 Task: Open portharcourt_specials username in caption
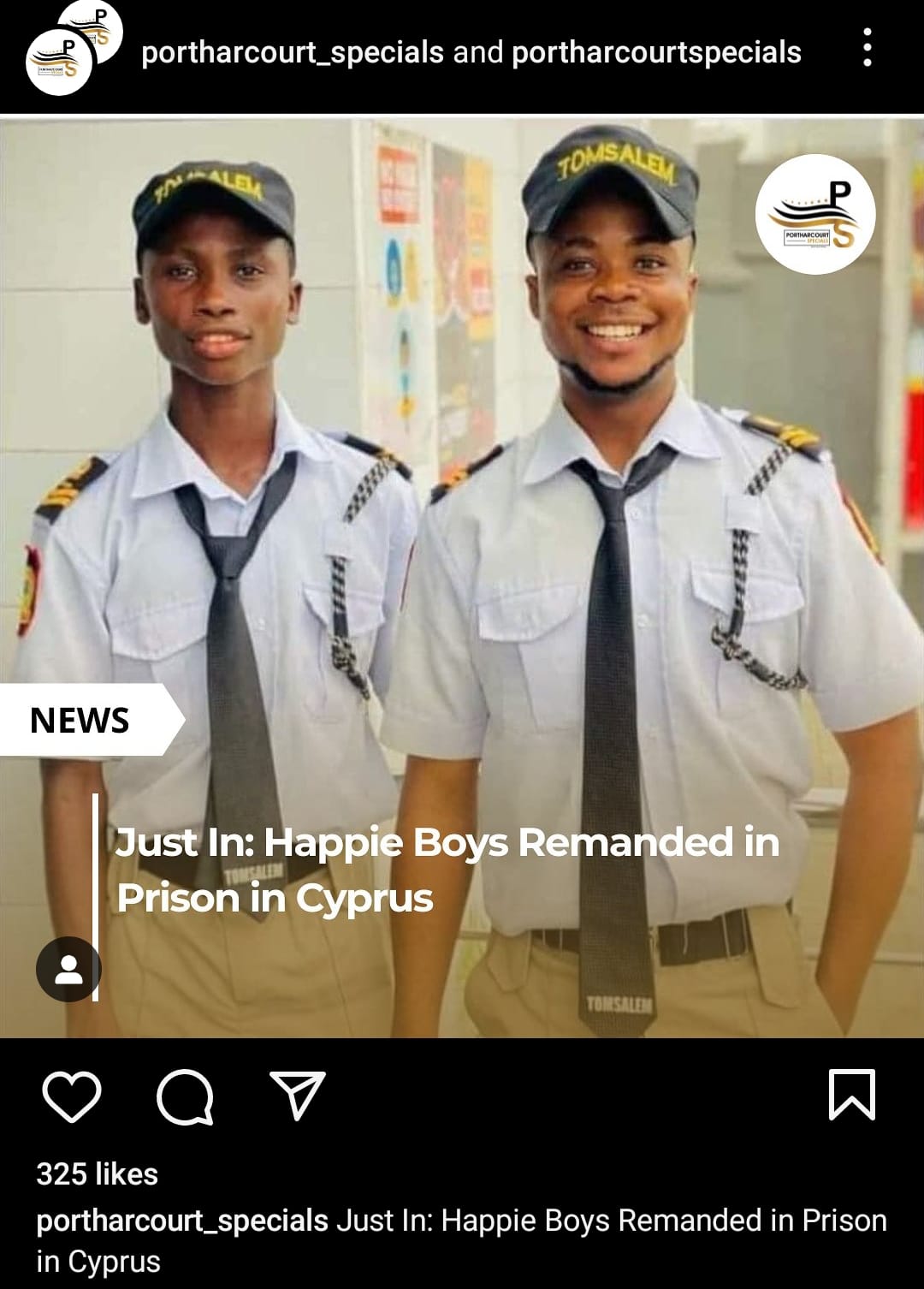[181, 1221]
